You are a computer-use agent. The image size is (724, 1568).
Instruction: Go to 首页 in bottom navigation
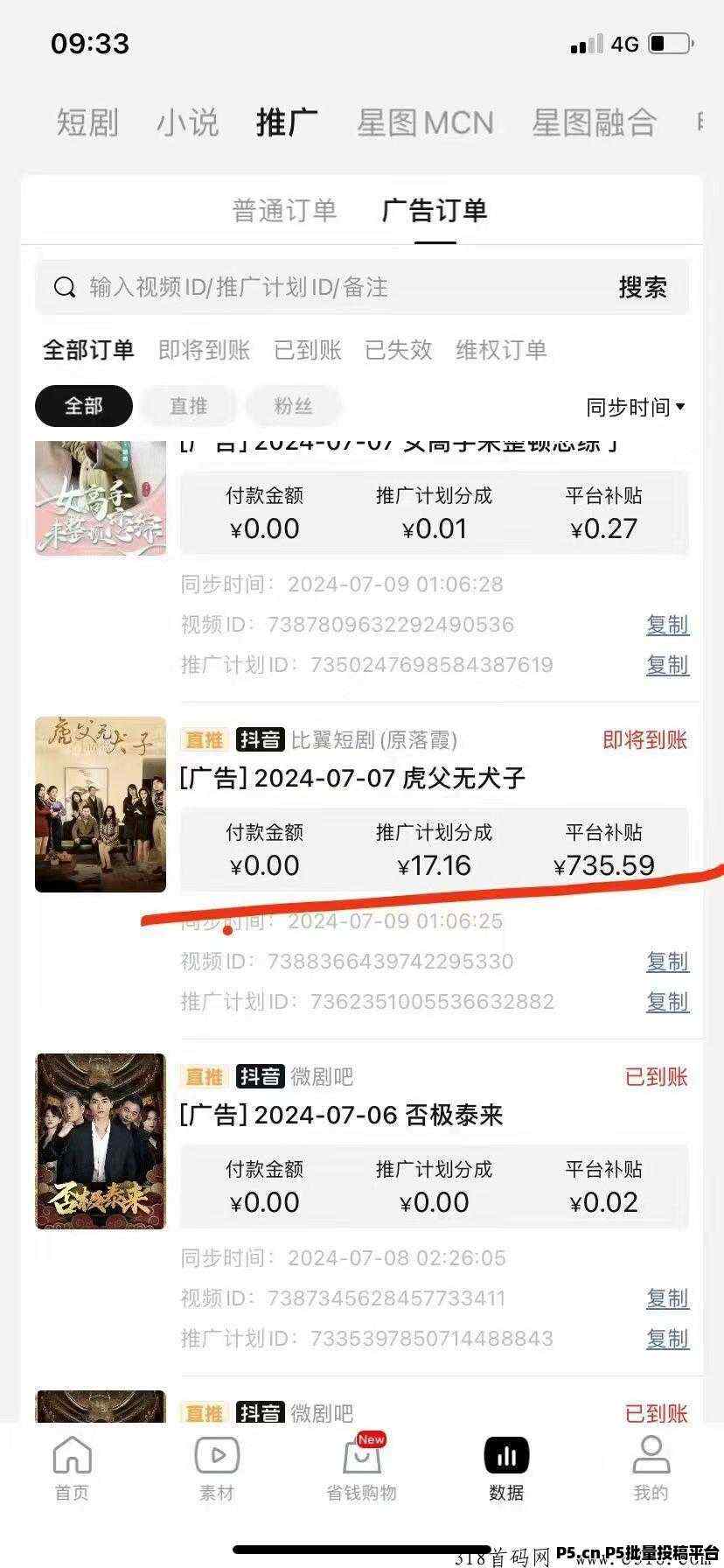(x=72, y=1469)
